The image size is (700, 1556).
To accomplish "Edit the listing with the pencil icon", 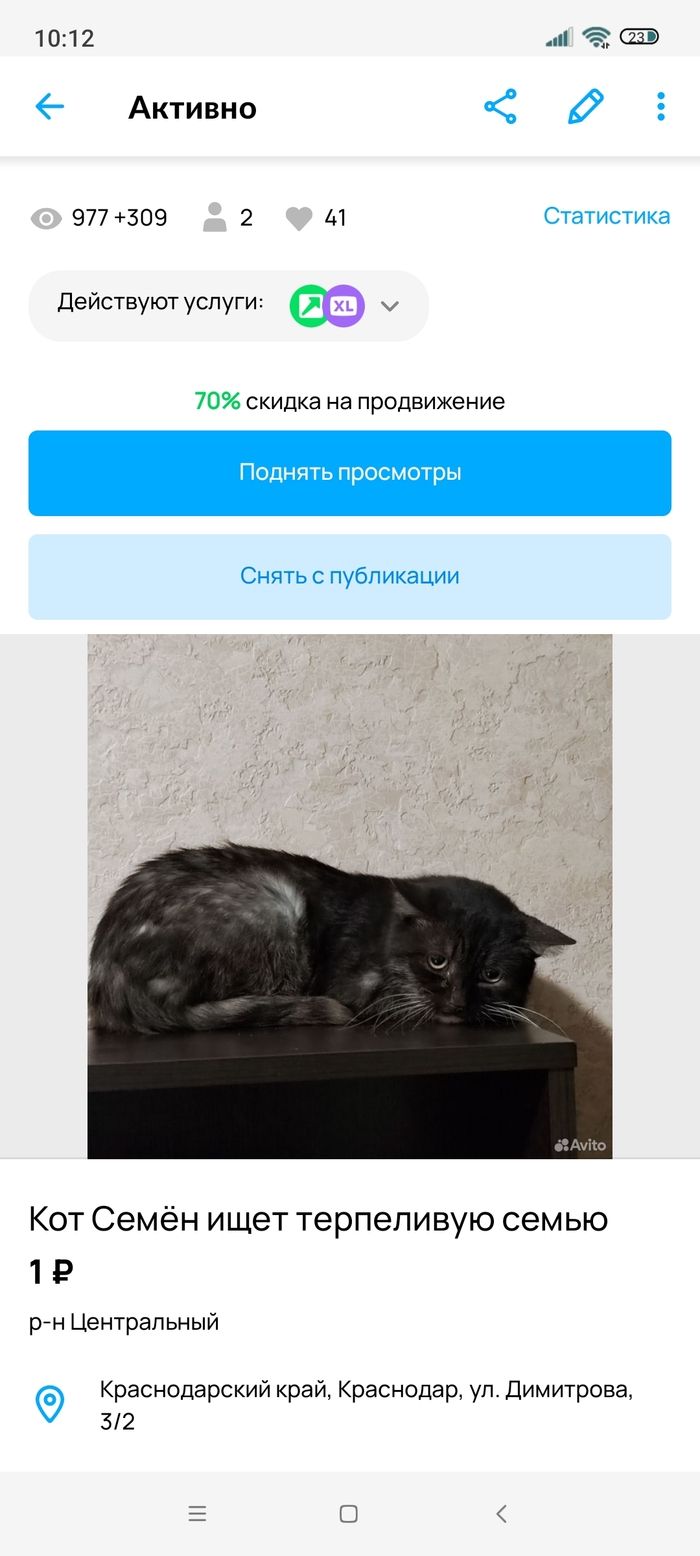I will click(x=585, y=107).
